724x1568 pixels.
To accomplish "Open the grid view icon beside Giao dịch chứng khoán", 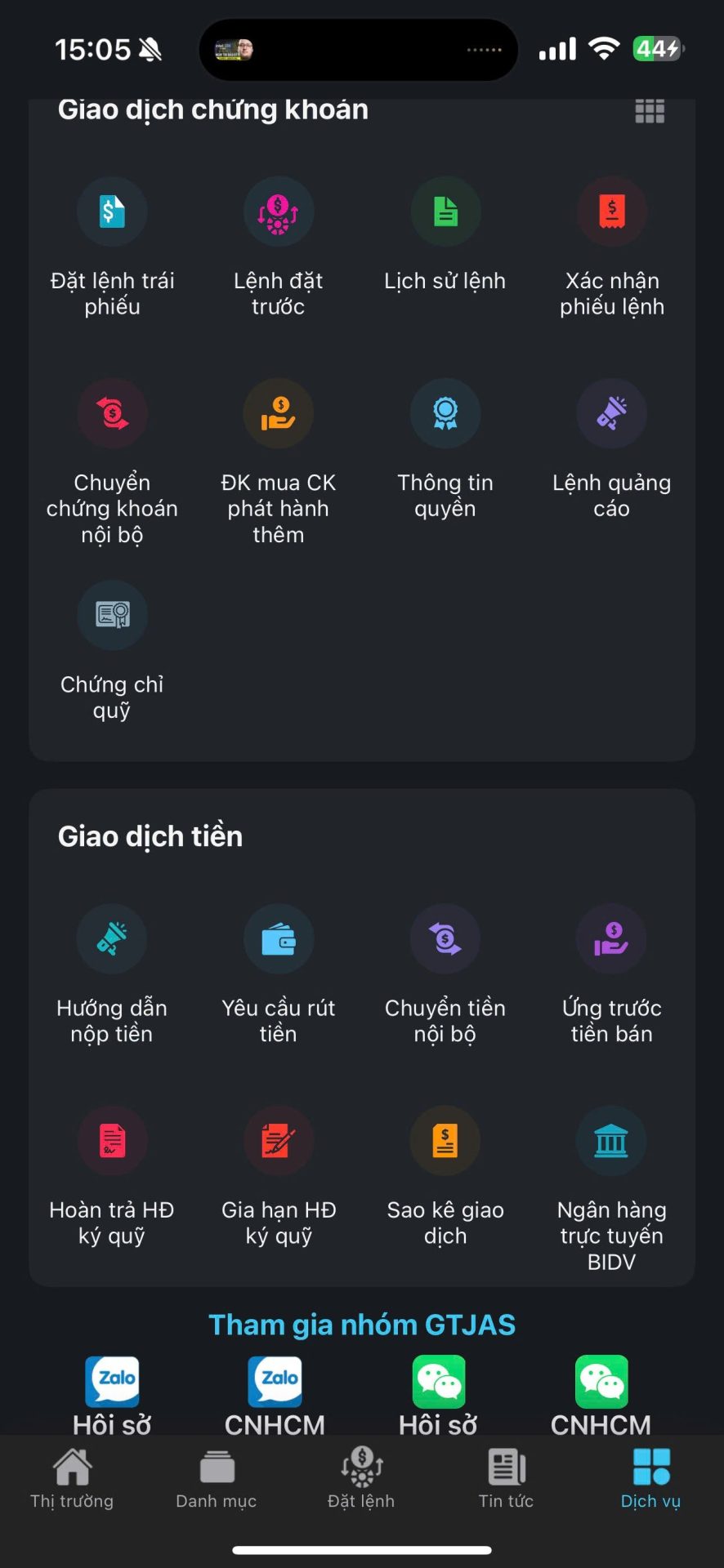I will coord(650,111).
